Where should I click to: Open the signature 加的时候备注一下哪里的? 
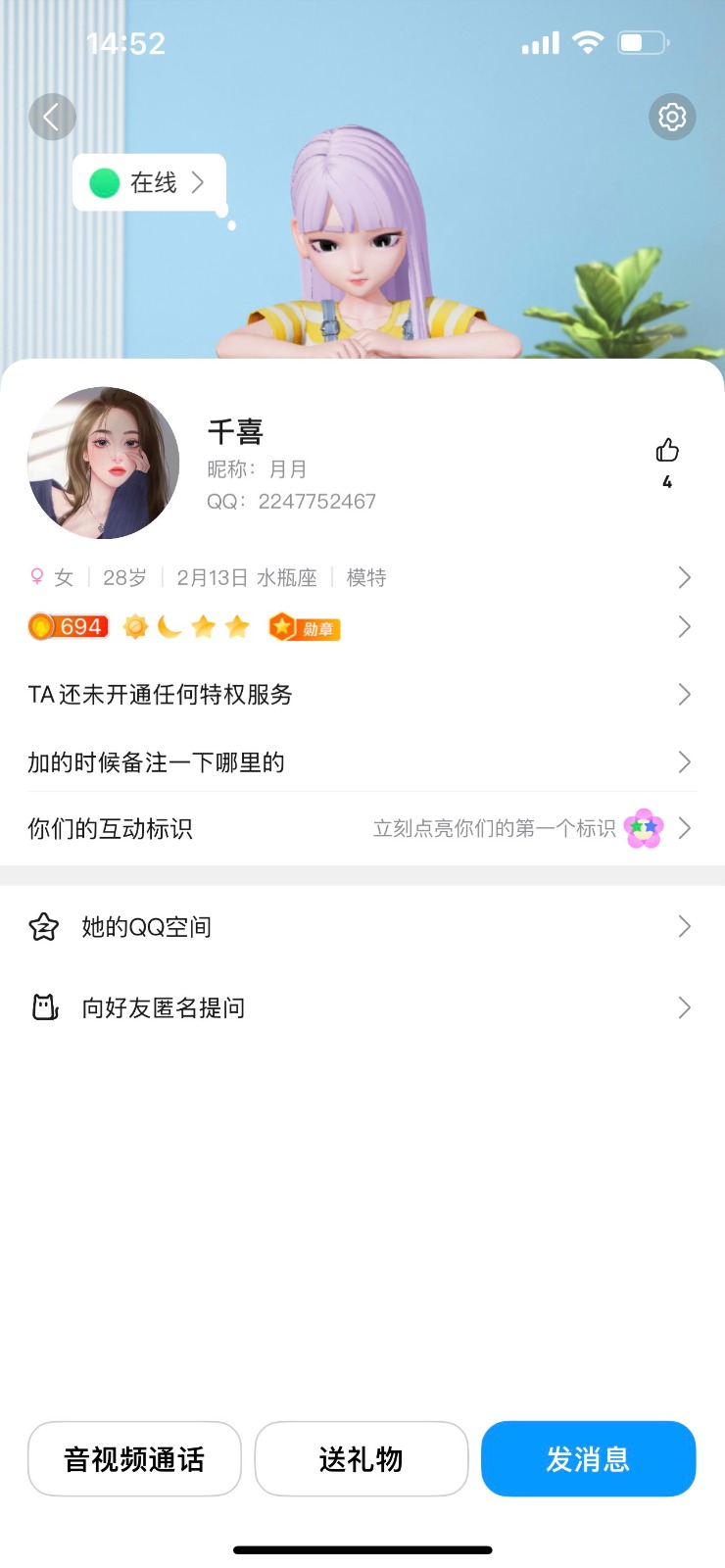pyautogui.click(x=361, y=762)
